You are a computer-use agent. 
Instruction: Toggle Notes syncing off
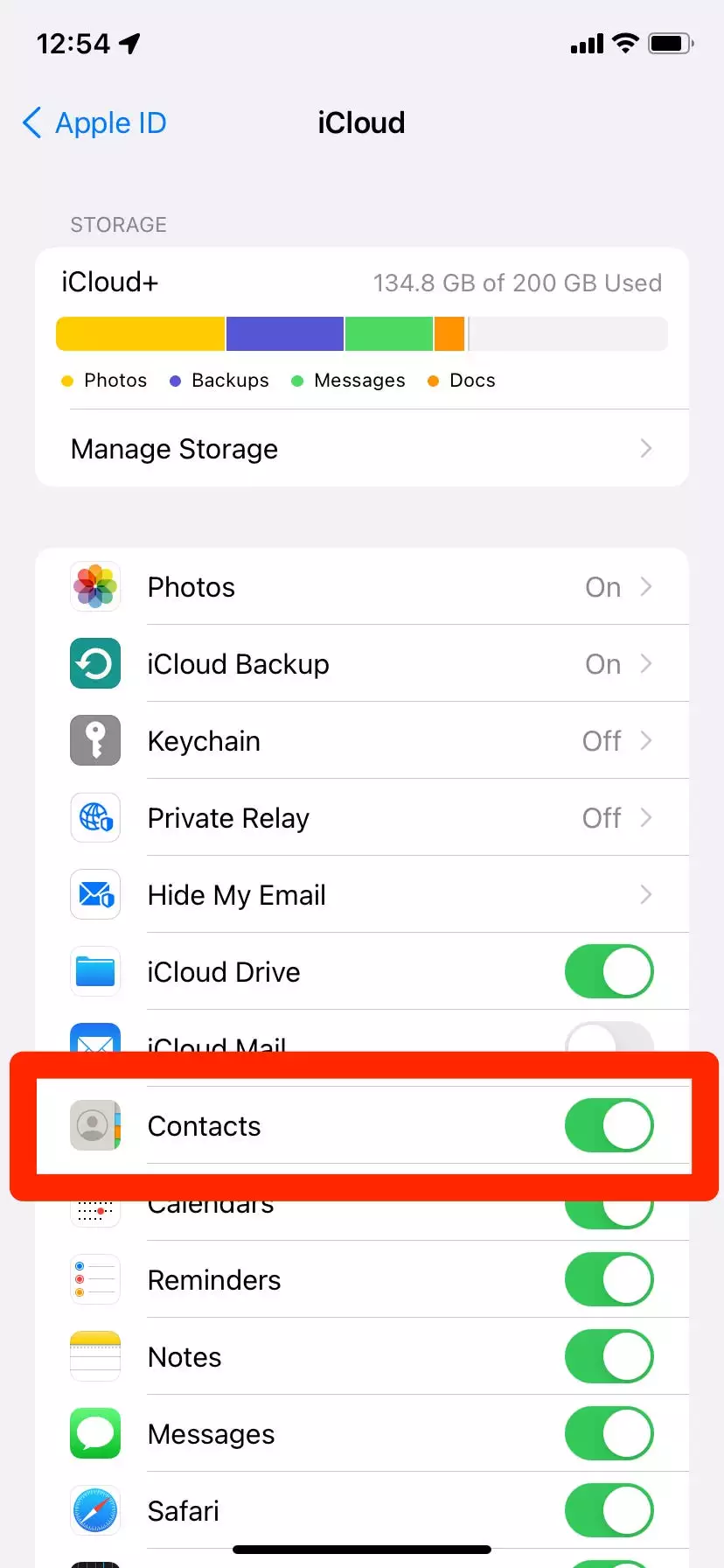[x=609, y=1357]
